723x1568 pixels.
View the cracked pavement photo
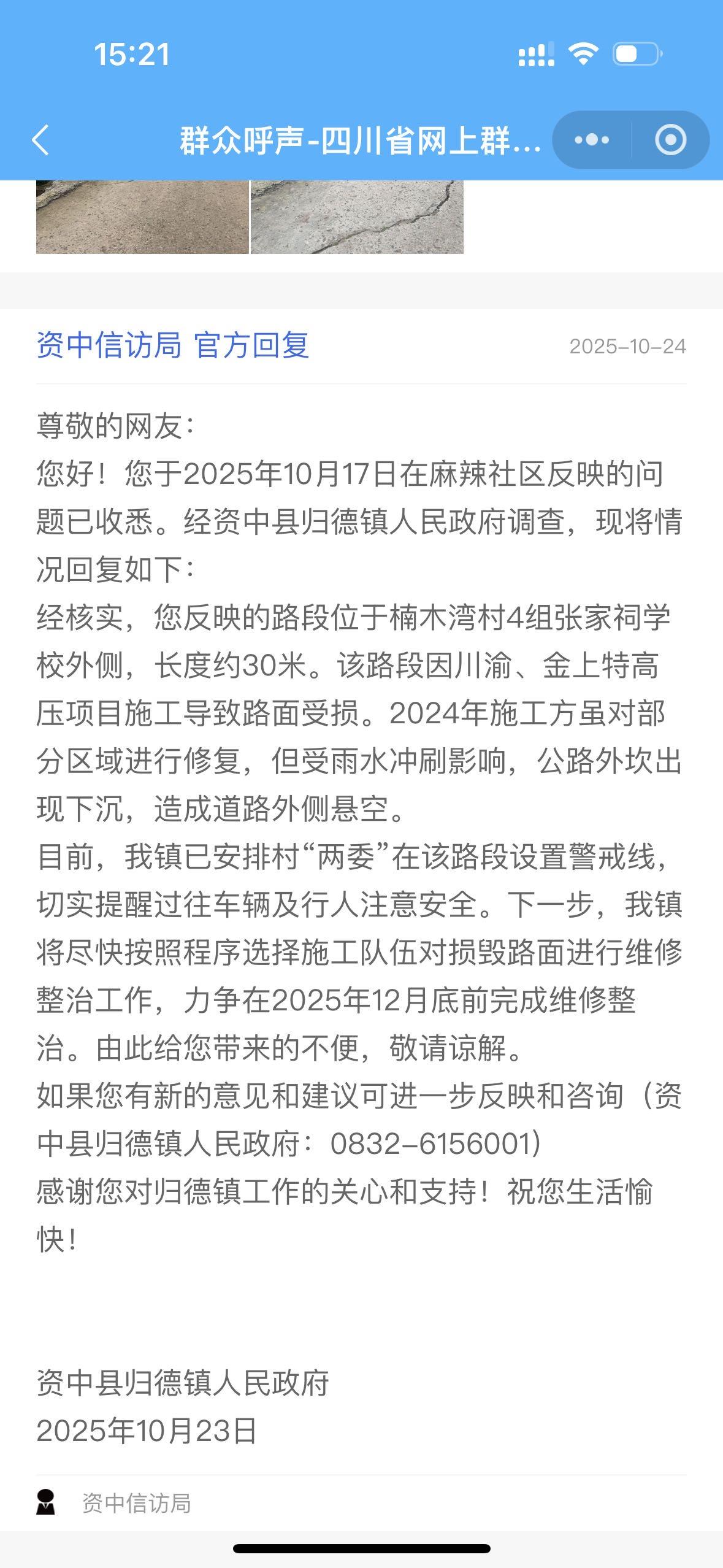(x=357, y=217)
